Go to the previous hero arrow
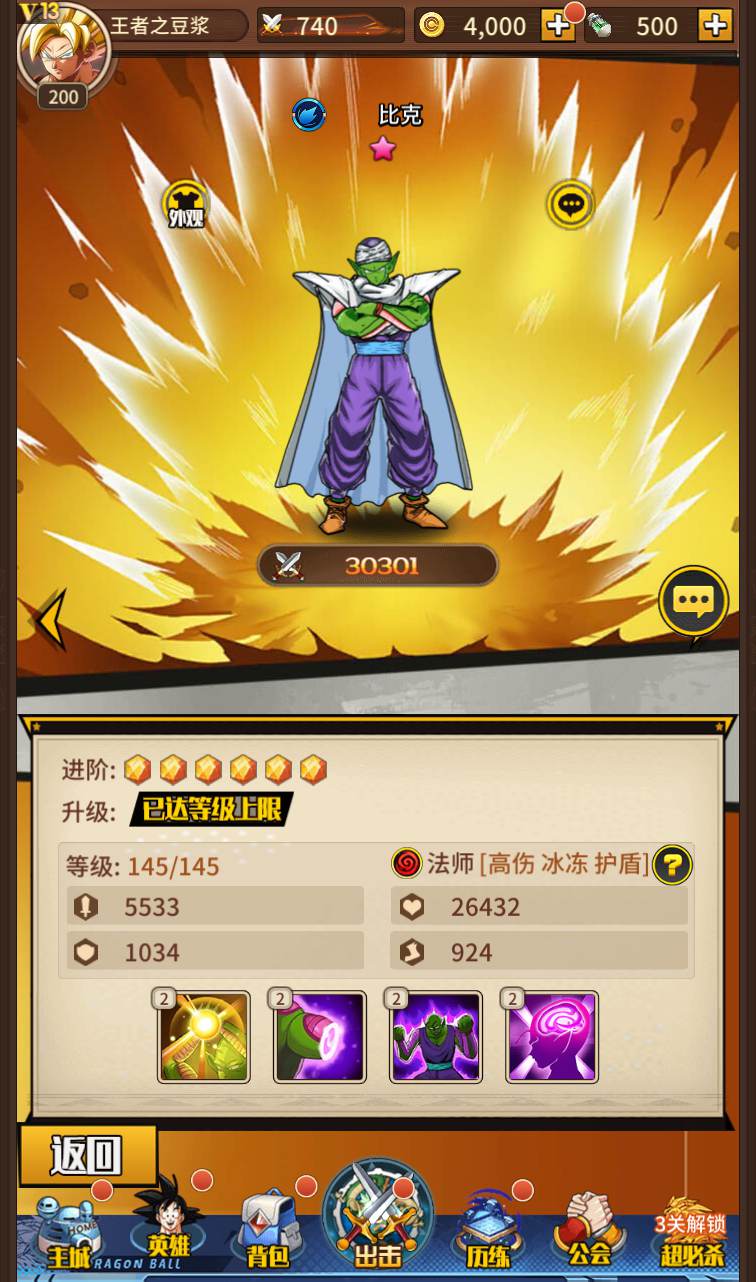This screenshot has height=1282, width=756. [x=50, y=620]
